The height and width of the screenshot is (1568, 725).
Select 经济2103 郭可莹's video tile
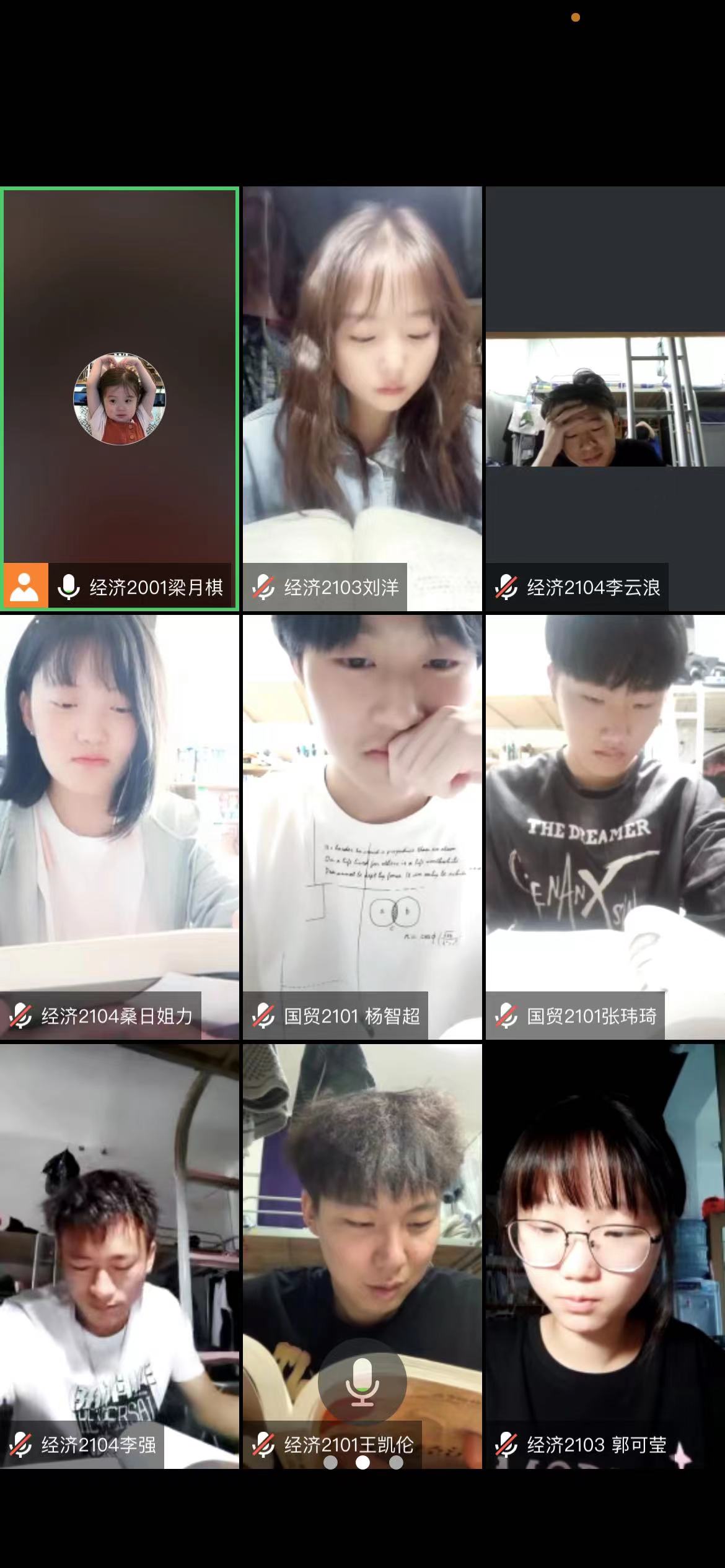click(x=605, y=1256)
